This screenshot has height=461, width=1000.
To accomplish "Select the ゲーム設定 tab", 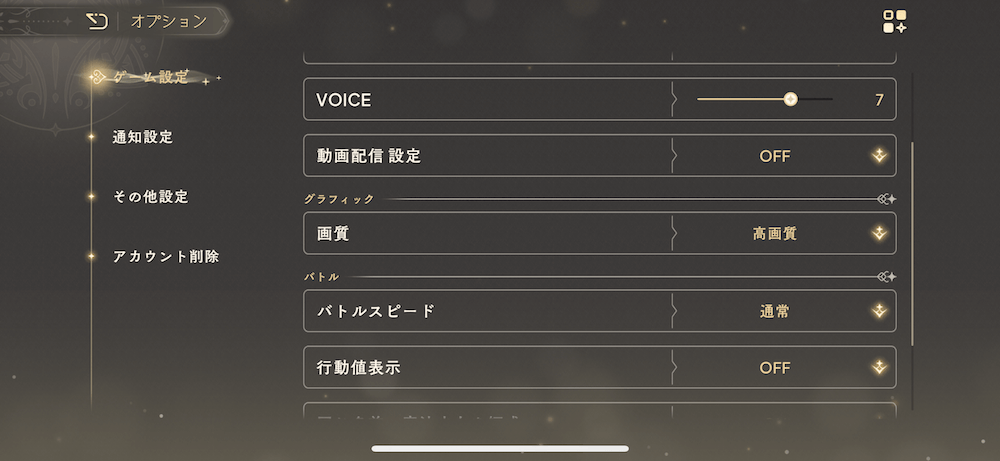I will (x=151, y=77).
